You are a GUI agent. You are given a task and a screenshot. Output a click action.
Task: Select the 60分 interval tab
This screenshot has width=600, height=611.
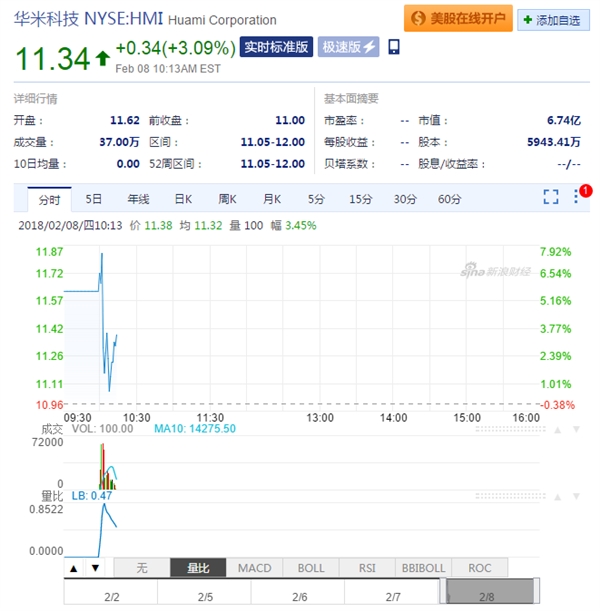(449, 199)
